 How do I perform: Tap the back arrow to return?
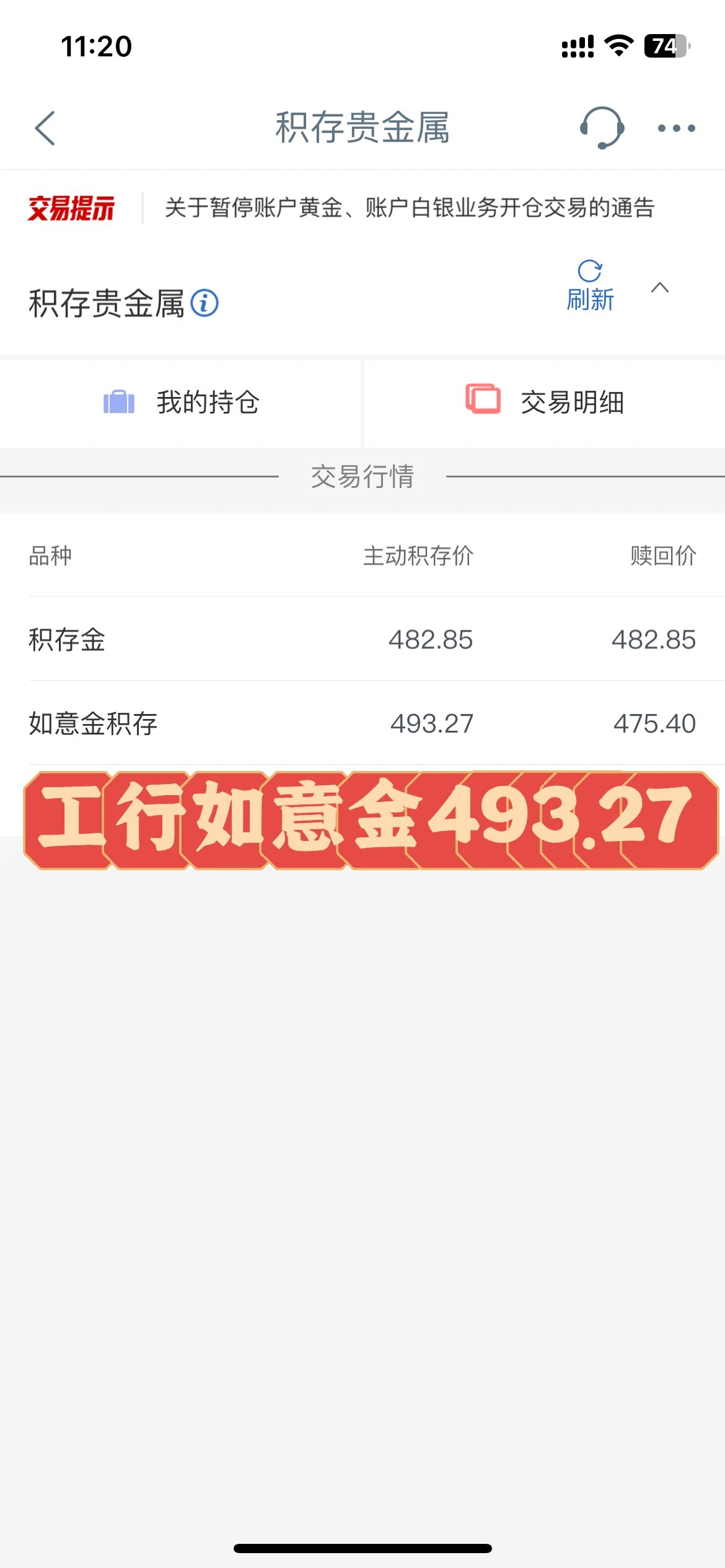pos(45,129)
